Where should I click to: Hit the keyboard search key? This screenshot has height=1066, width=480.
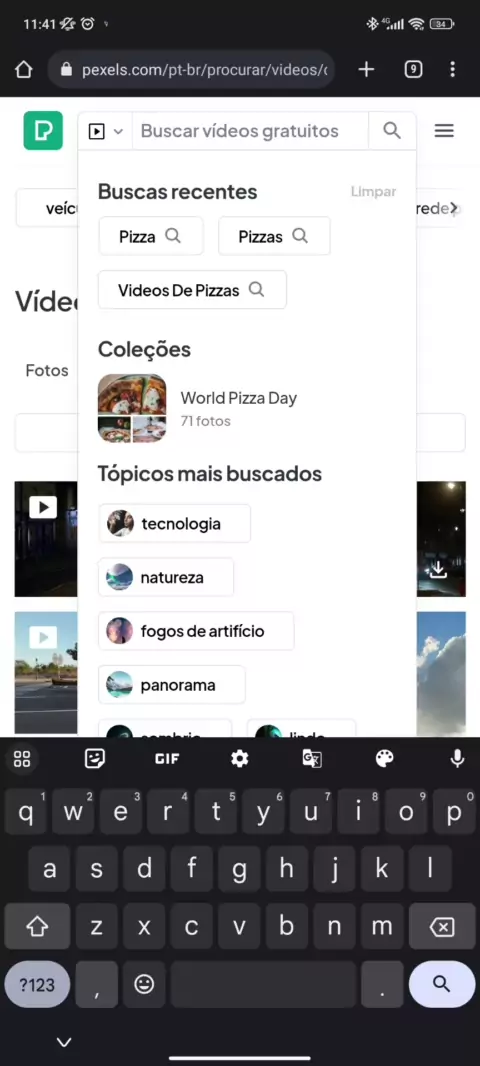[442, 984]
